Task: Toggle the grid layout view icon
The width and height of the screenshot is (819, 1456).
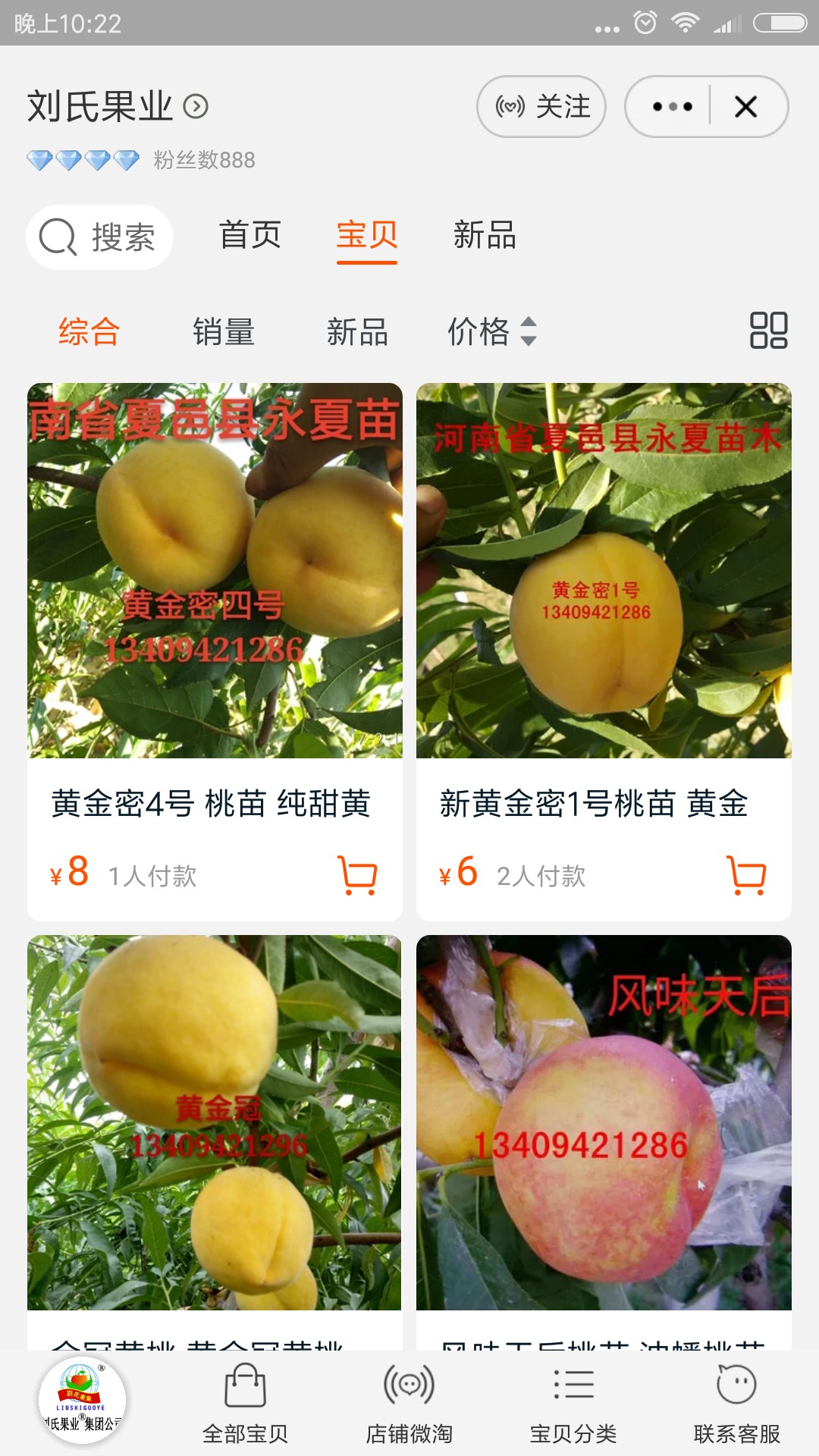Action: (768, 331)
